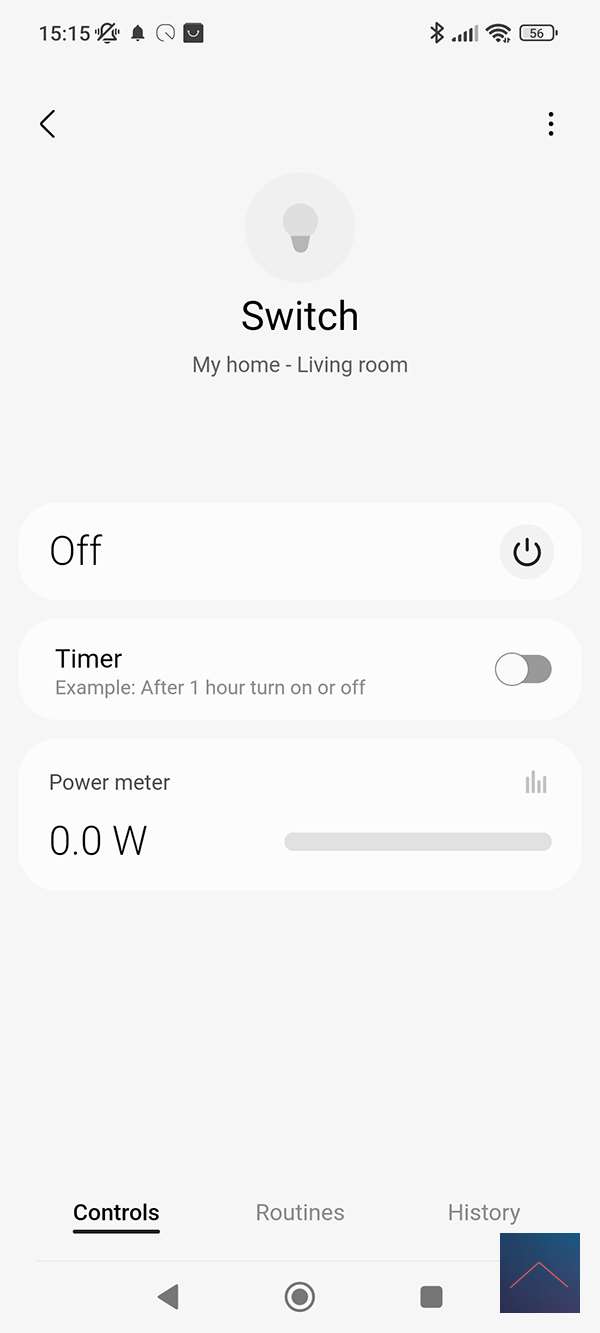Turn the switch on with power button

[x=526, y=552]
